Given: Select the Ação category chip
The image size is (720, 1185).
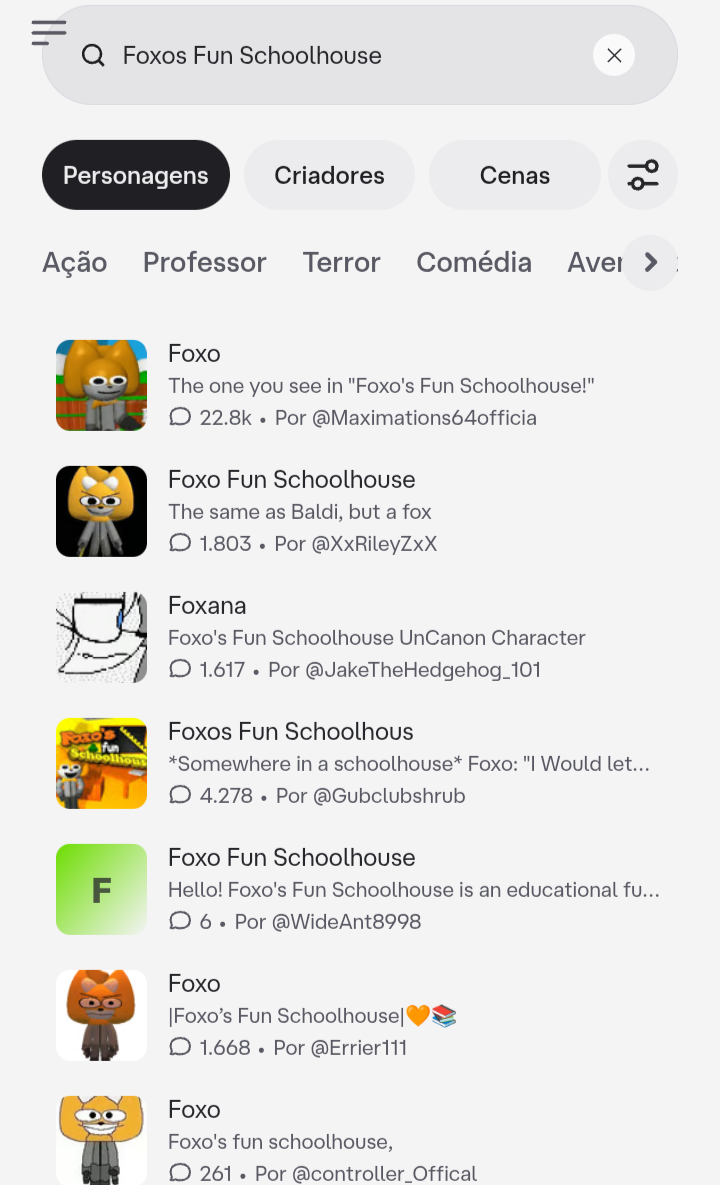Looking at the screenshot, I should (x=75, y=262).
